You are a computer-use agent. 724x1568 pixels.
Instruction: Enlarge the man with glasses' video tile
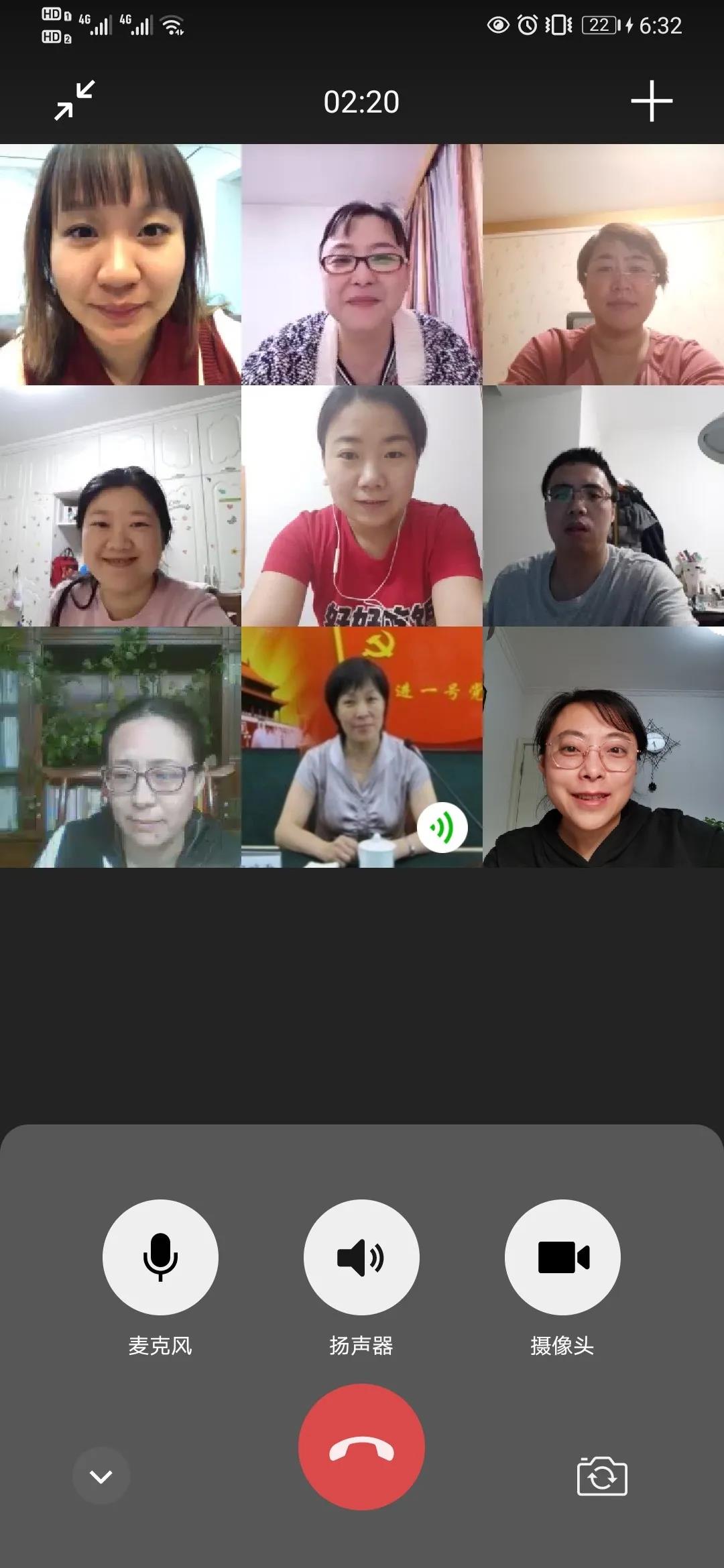[603, 506]
